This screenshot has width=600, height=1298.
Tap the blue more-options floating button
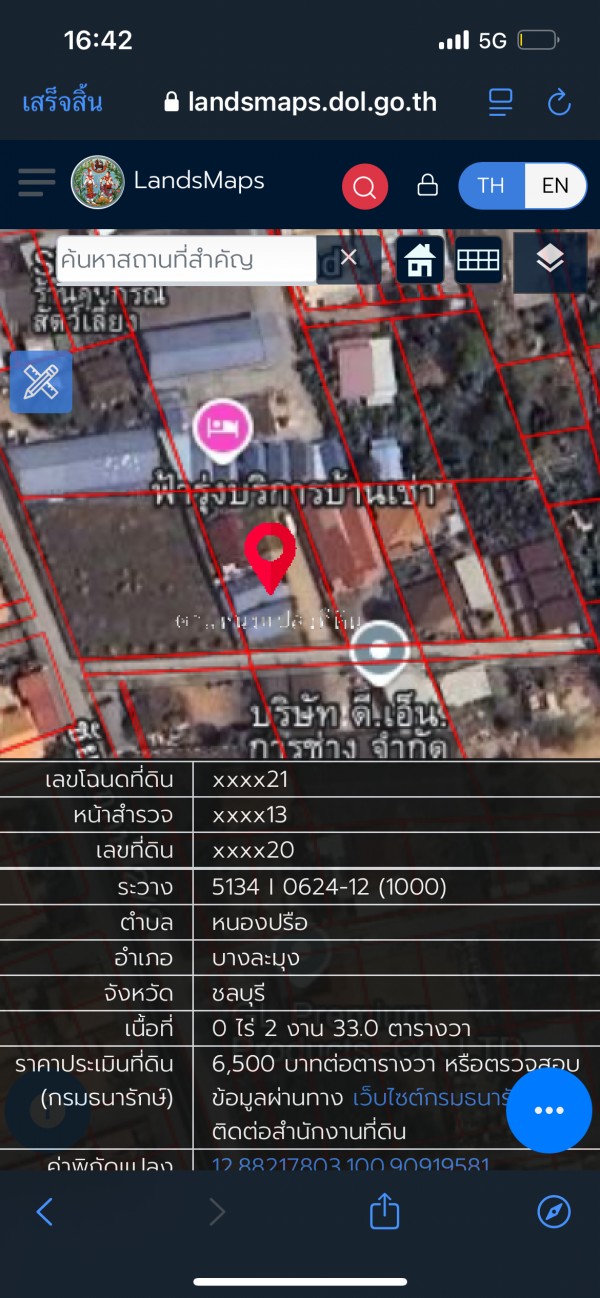click(x=549, y=1111)
